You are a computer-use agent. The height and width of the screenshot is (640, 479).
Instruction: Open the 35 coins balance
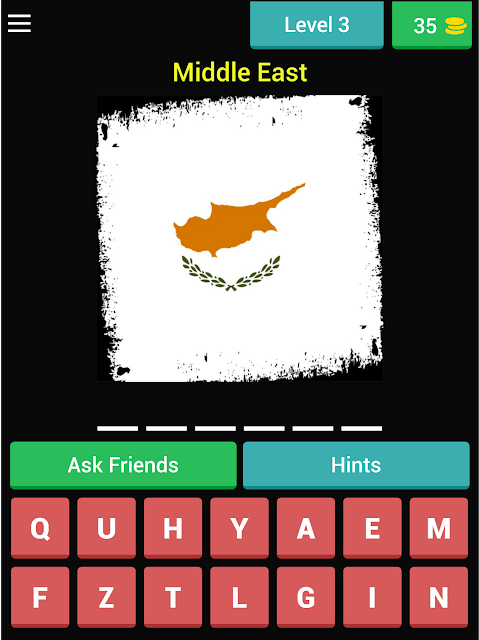(x=432, y=25)
